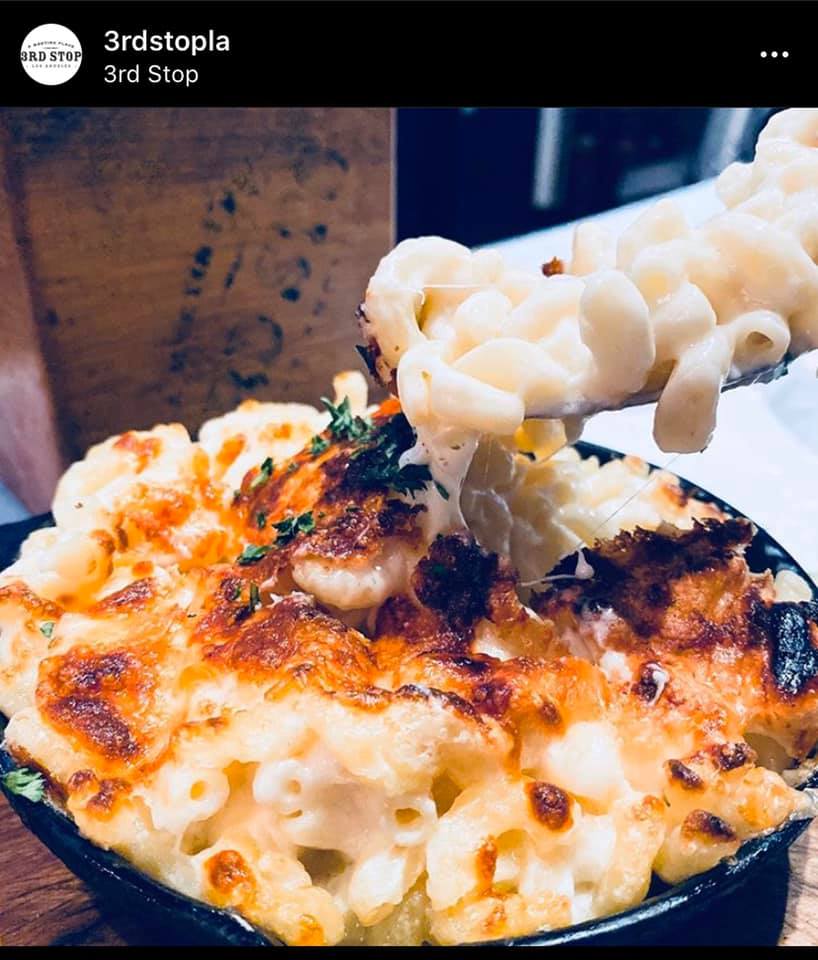Screen dimensions: 818x960
Task: Open the 3rdstopla username link
Action: 166,41
